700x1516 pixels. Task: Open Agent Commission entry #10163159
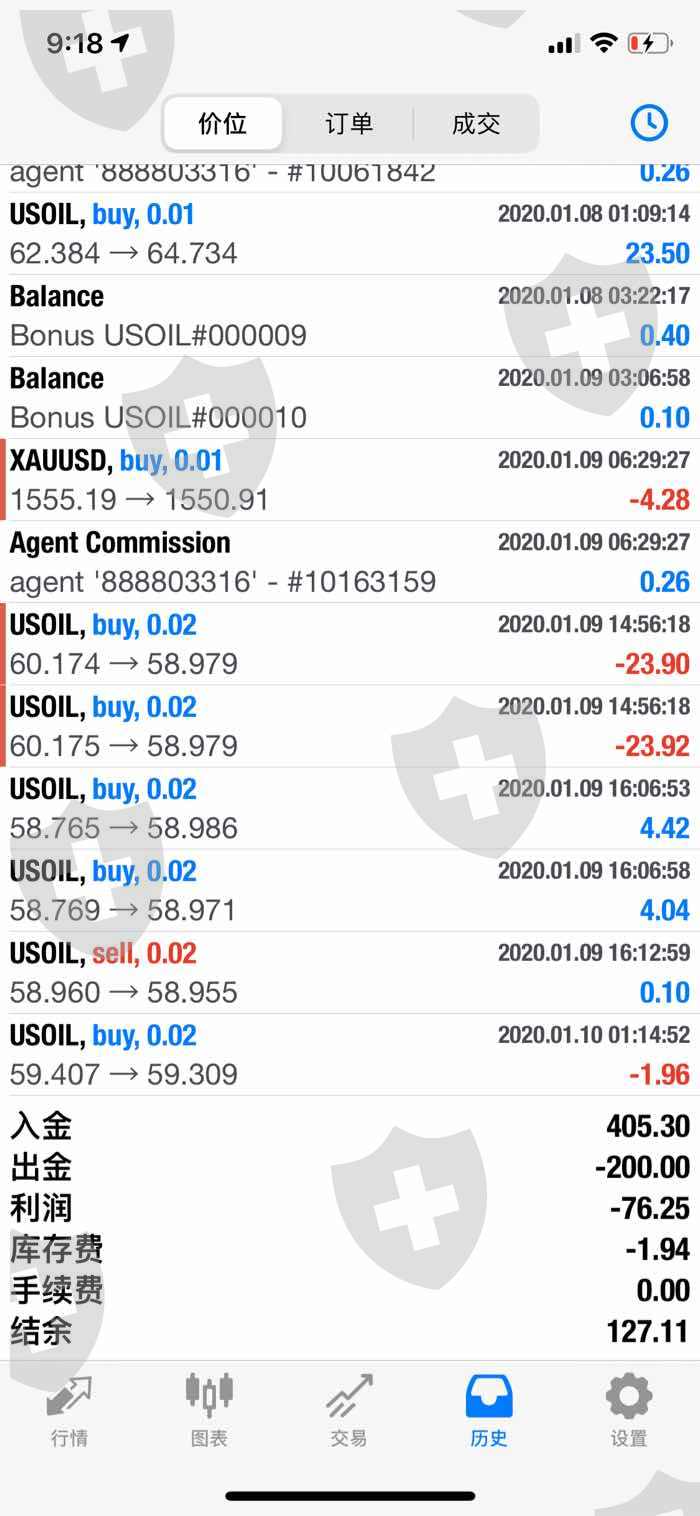tap(350, 562)
